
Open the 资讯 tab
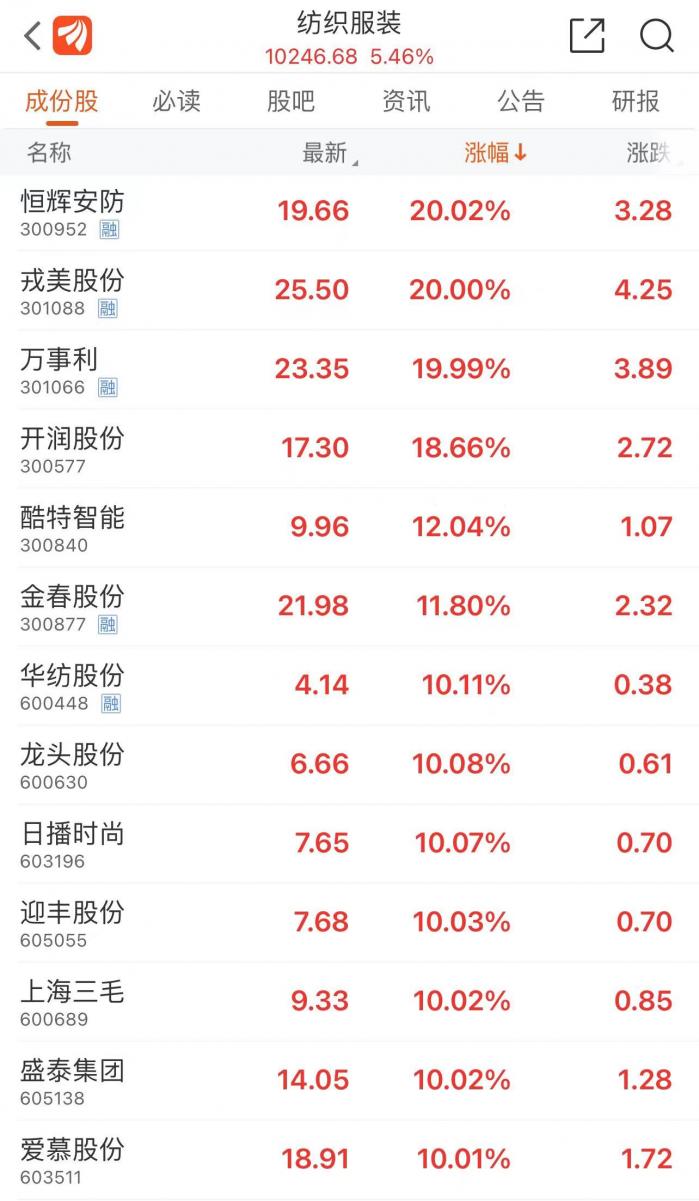click(x=406, y=101)
